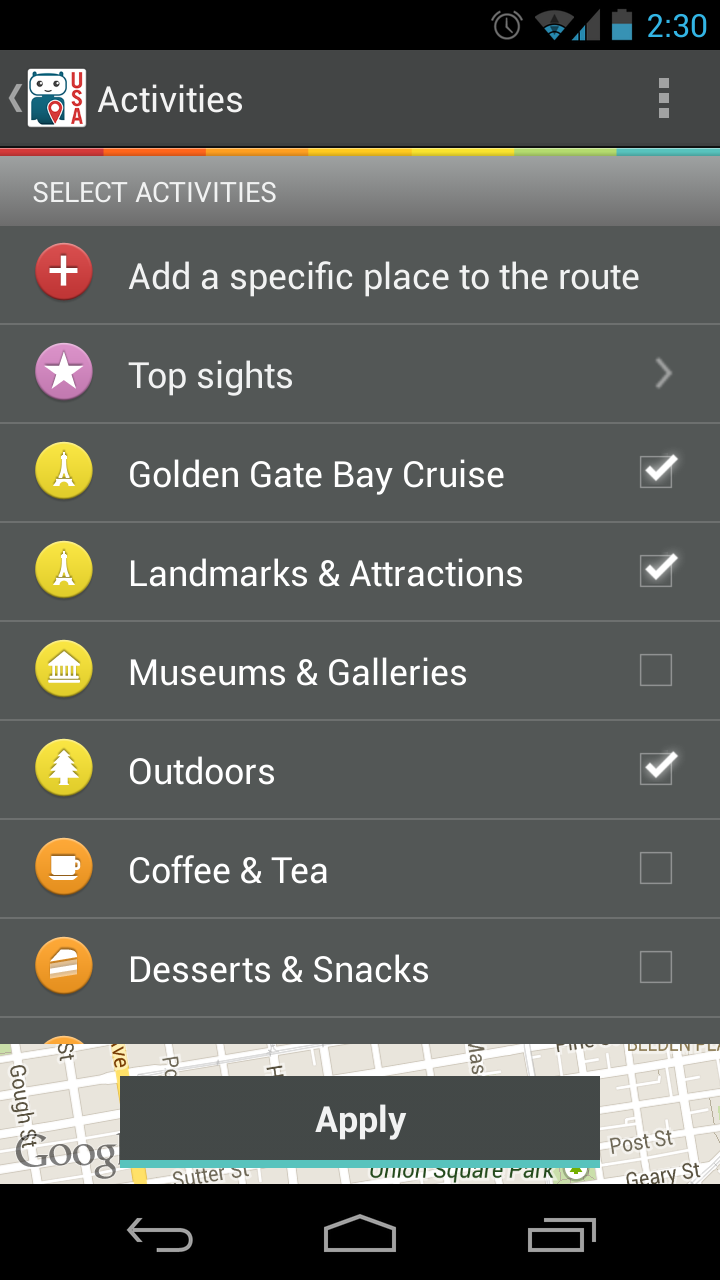
Task: Check the Coffee & Tea checkbox
Action: point(656,868)
